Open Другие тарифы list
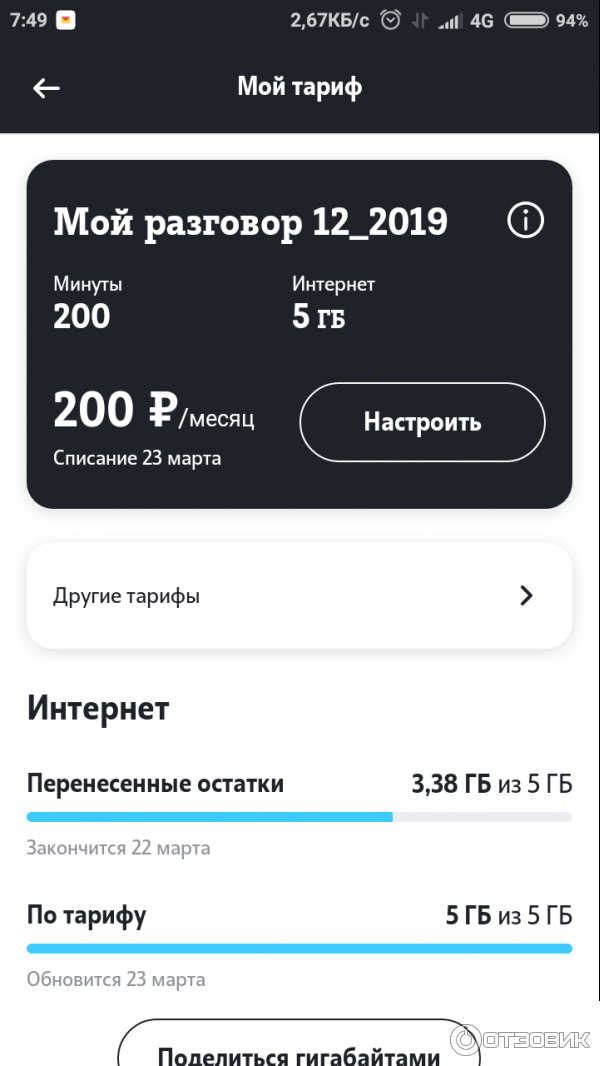Viewport: 600px width, 1066px height. tap(299, 596)
